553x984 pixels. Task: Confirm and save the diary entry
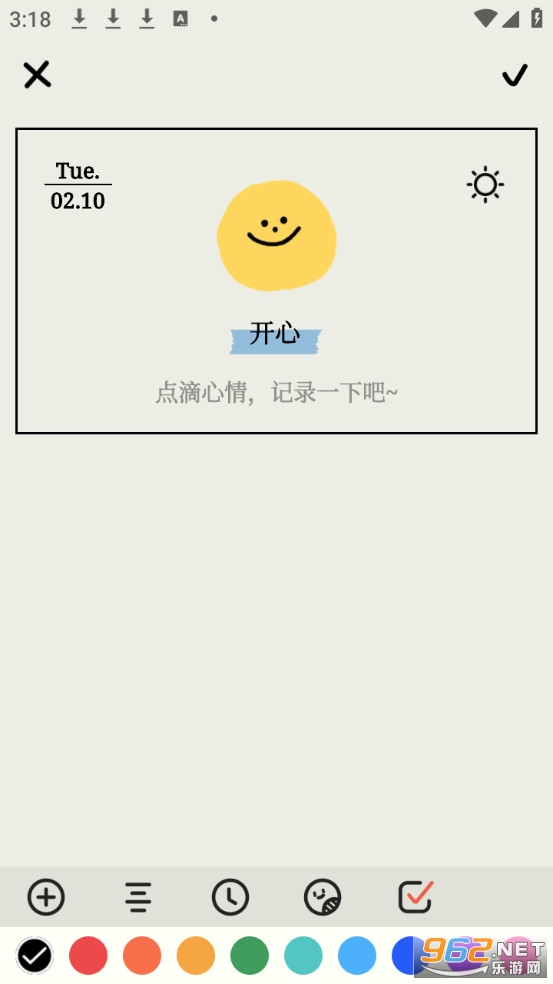coord(515,75)
